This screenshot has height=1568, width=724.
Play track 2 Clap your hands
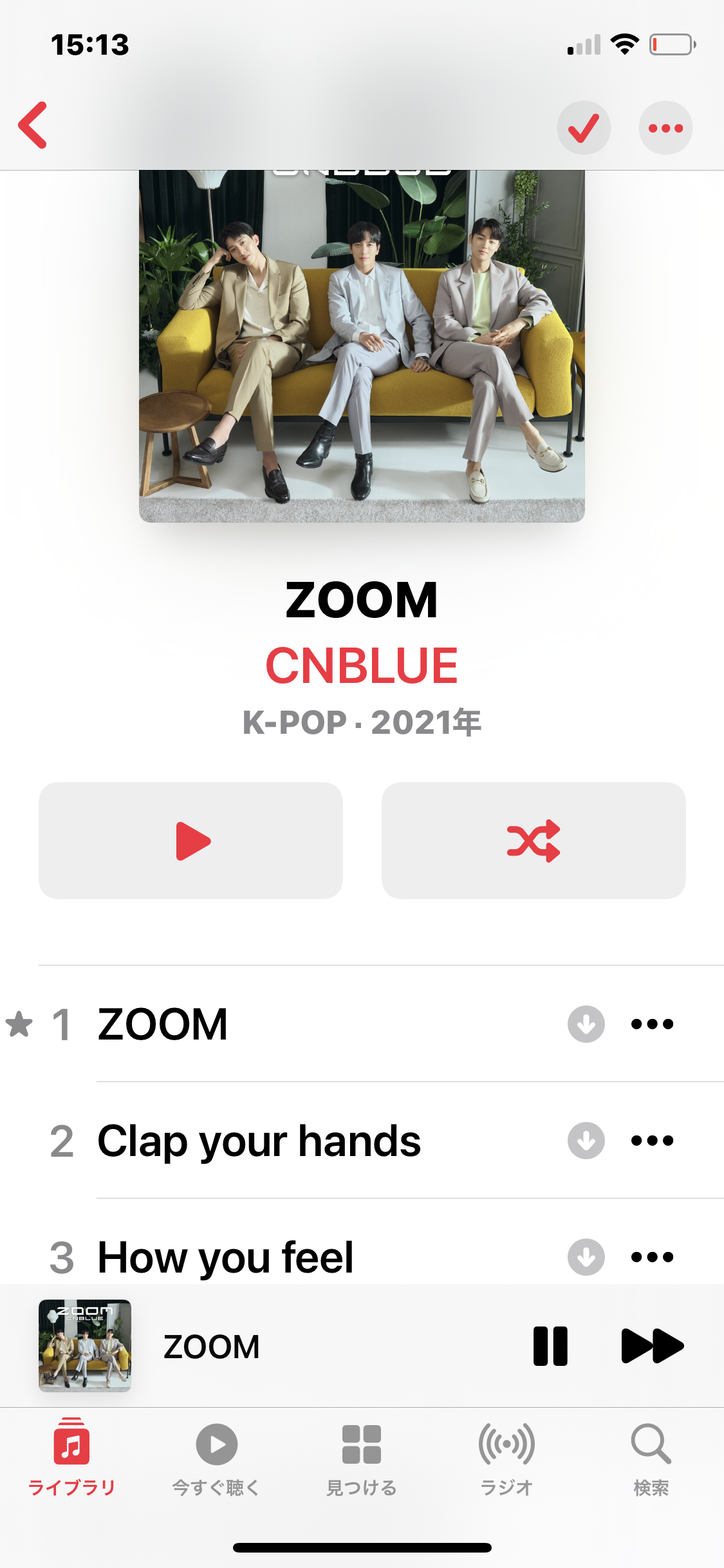click(259, 1141)
